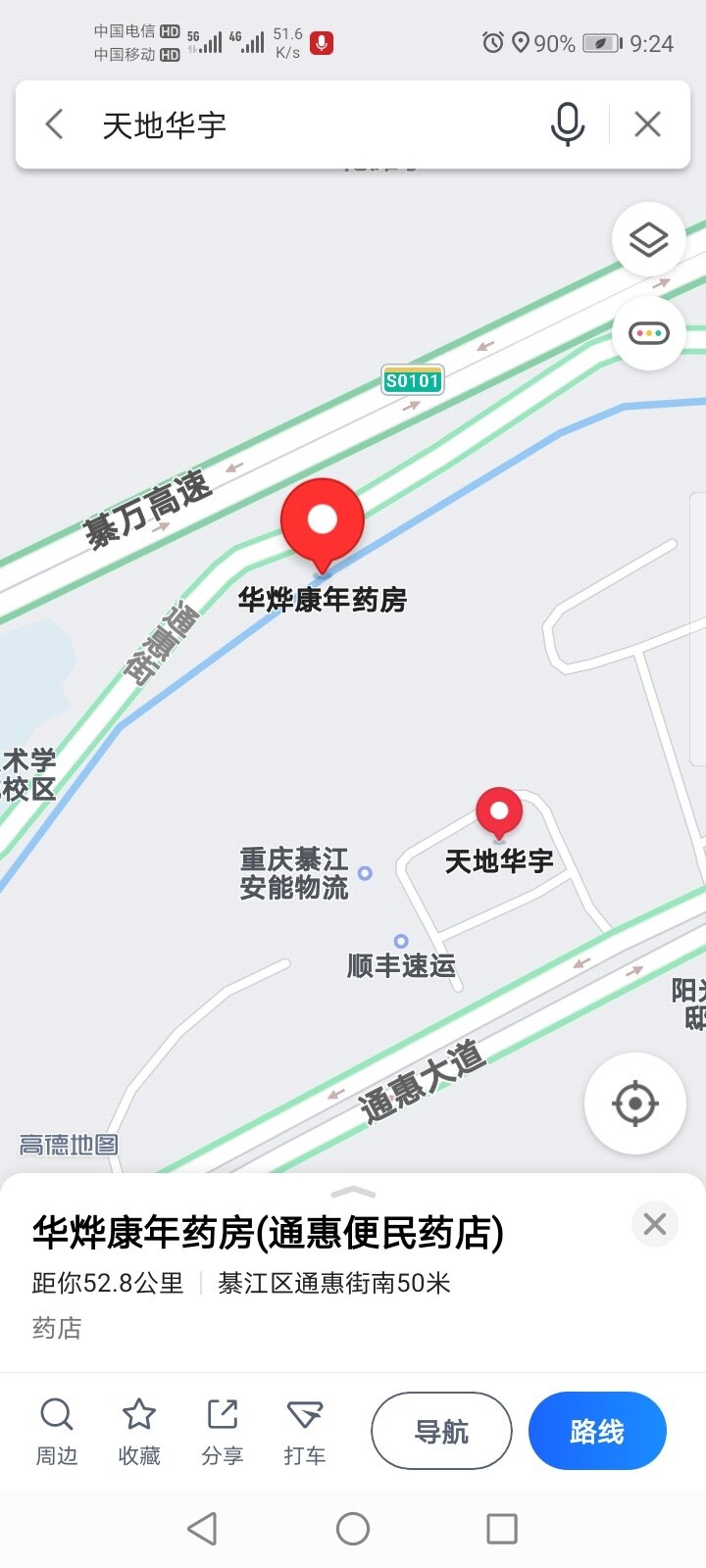Viewport: 706px width, 1568px height.
Task: Open the map layers selector
Action: [648, 239]
